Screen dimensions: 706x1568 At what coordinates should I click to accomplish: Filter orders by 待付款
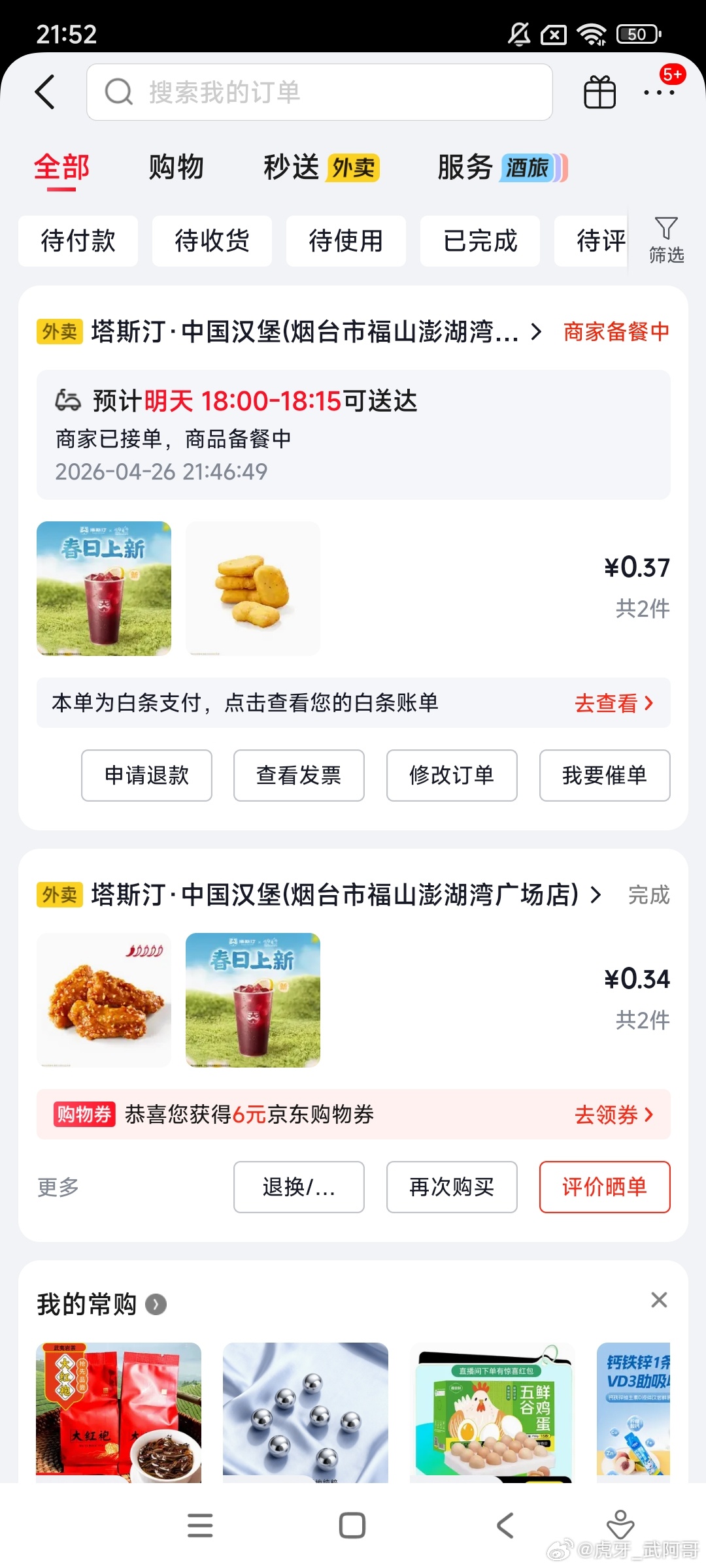[x=78, y=241]
